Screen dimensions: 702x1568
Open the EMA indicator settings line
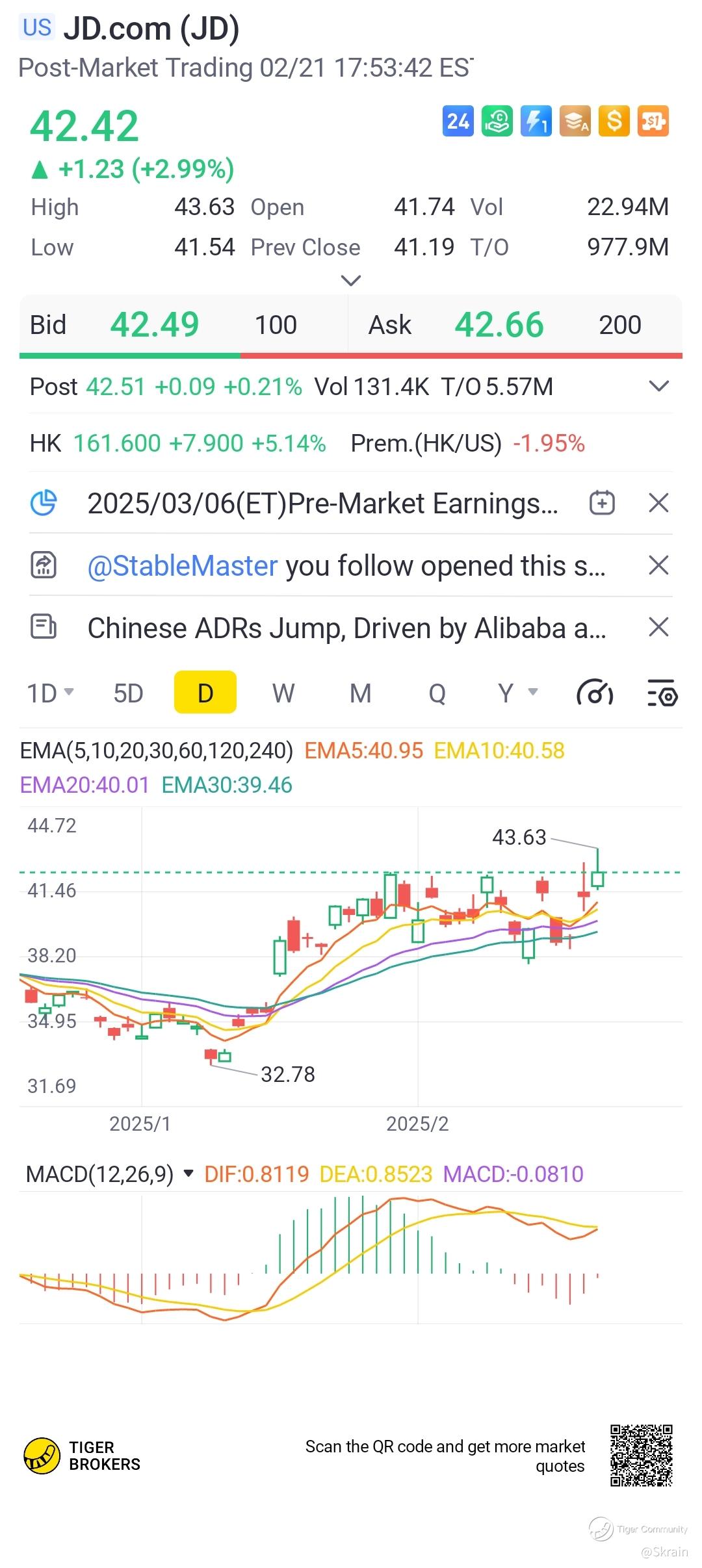156,751
